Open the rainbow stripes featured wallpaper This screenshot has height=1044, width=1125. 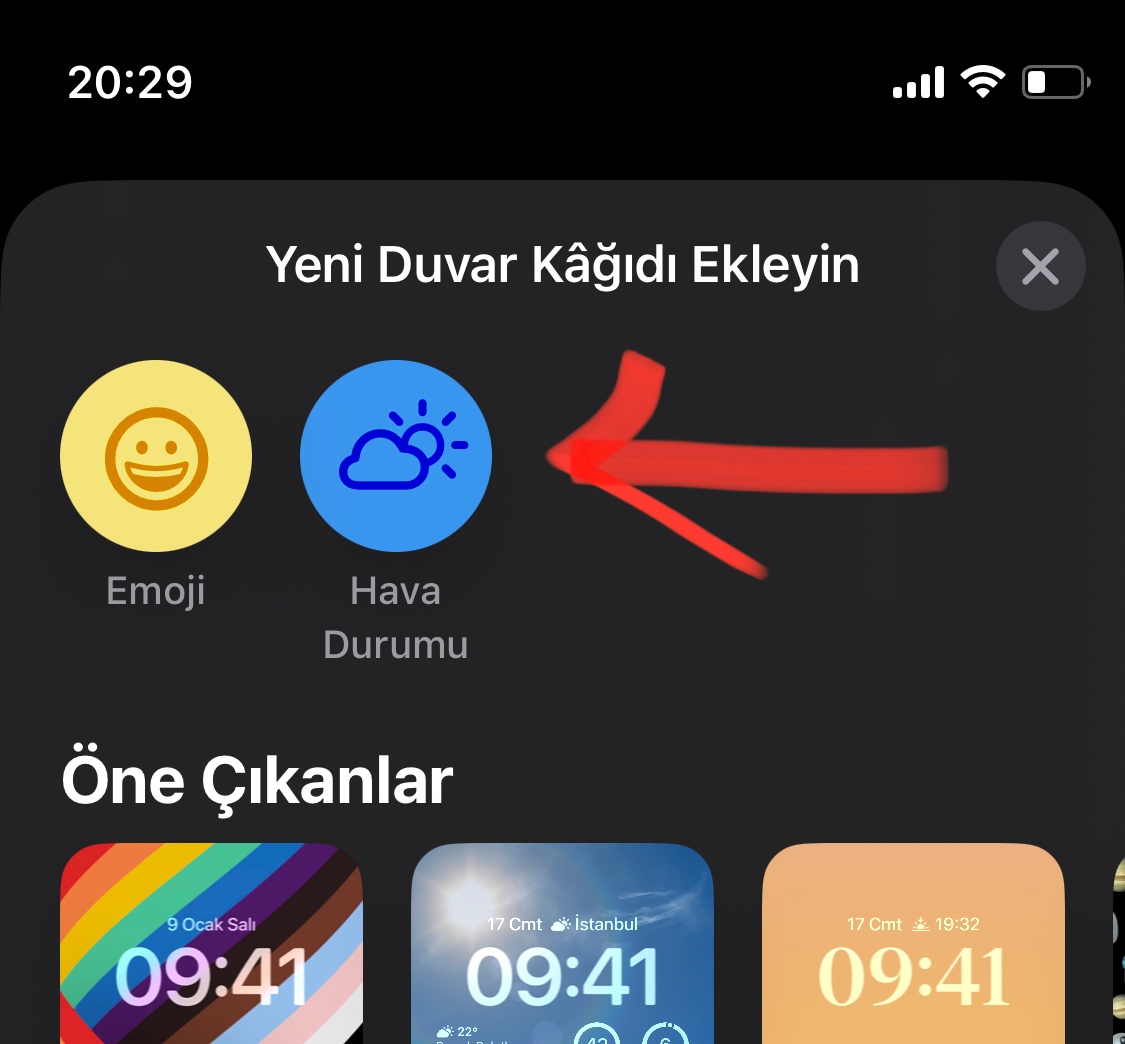pyautogui.click(x=212, y=944)
